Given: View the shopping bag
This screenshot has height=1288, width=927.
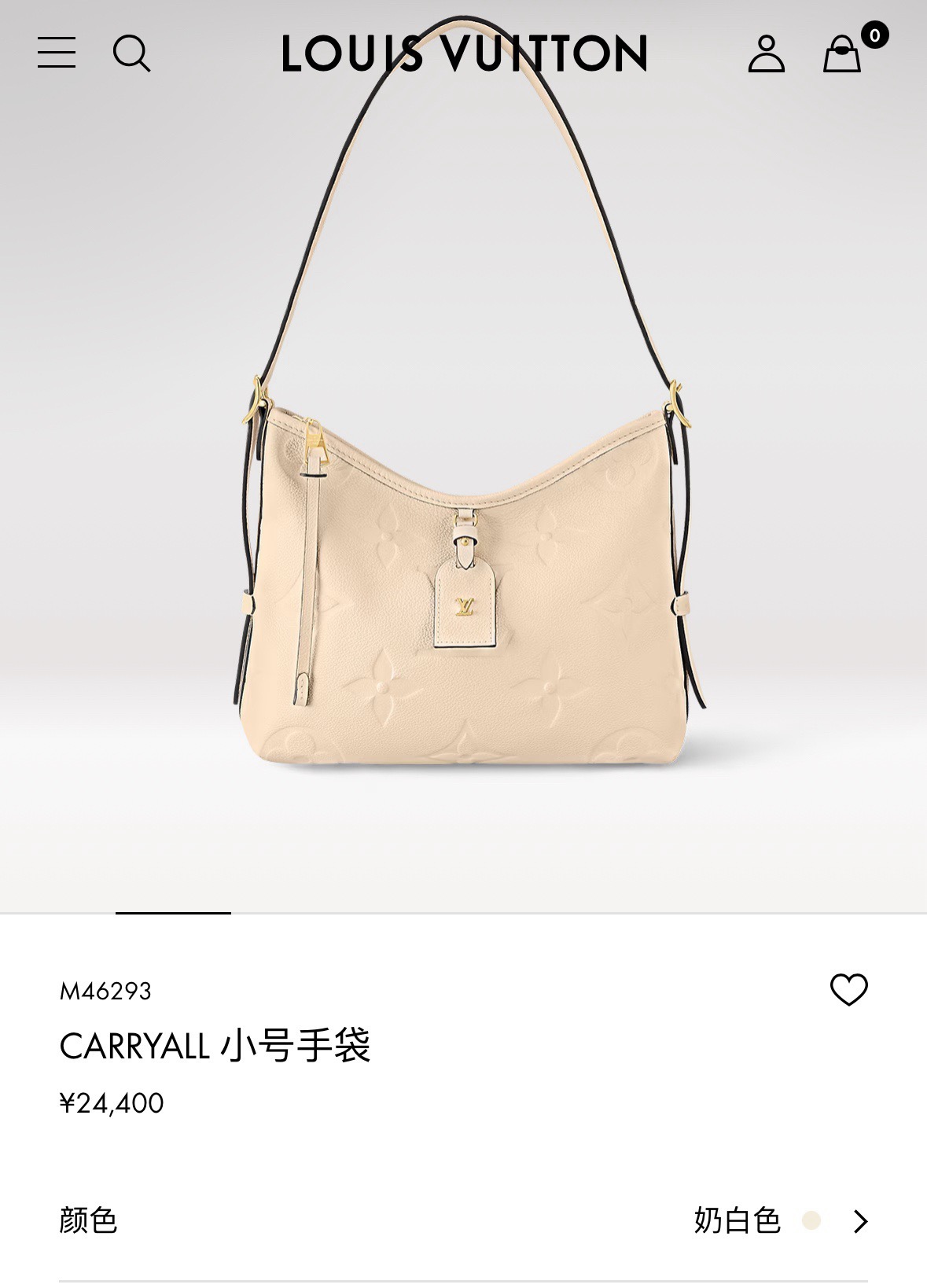Looking at the screenshot, I should (842, 53).
